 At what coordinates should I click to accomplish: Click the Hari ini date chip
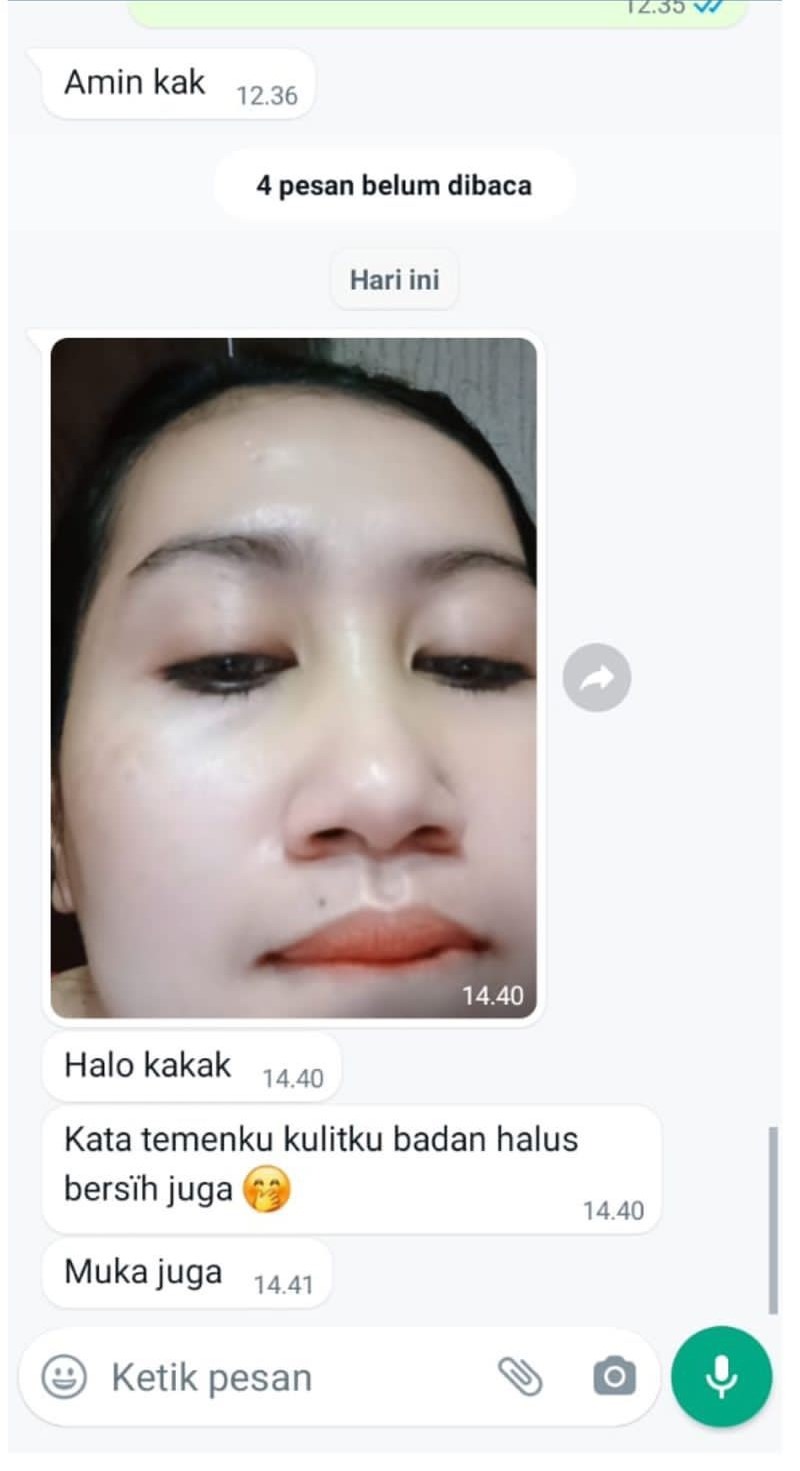(x=394, y=279)
